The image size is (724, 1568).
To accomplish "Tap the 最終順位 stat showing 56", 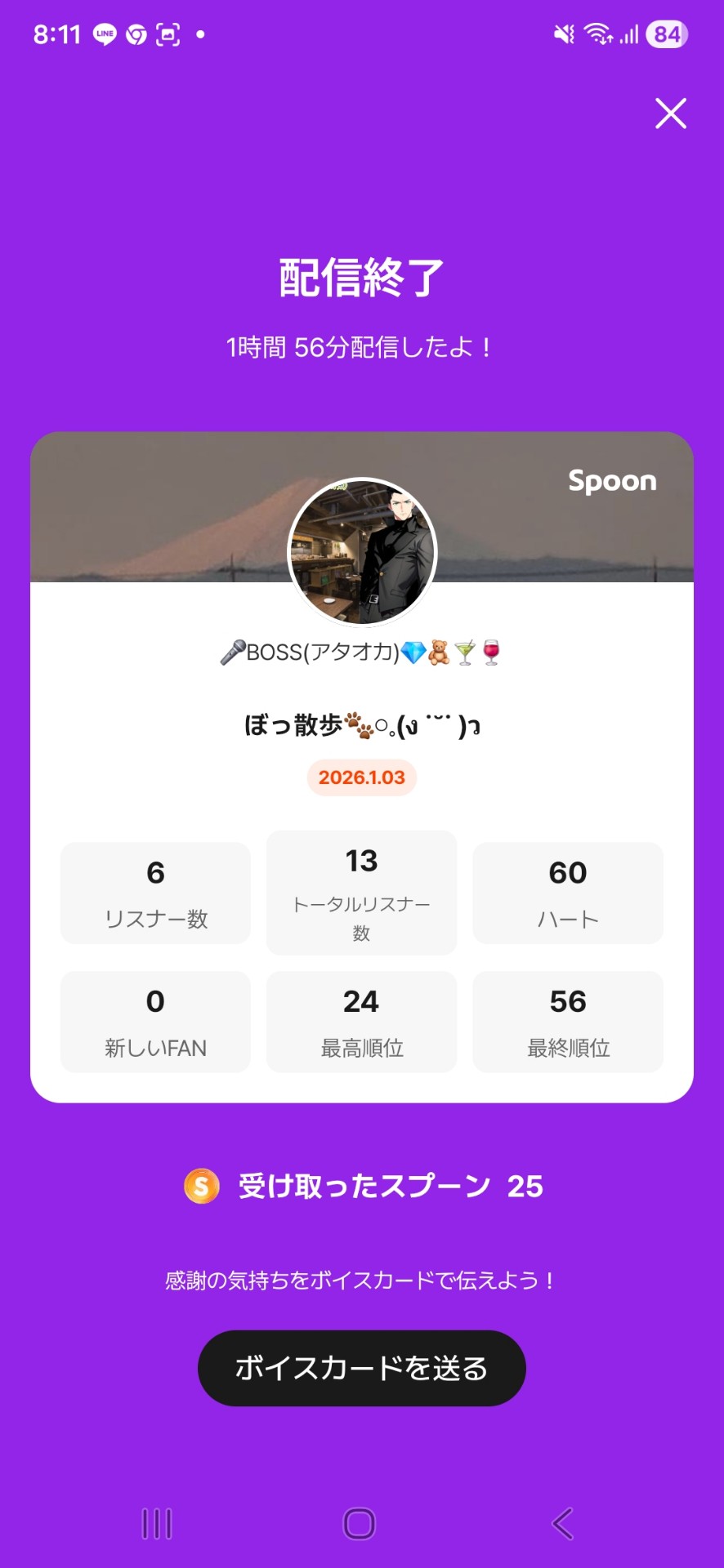I will coord(567,1022).
